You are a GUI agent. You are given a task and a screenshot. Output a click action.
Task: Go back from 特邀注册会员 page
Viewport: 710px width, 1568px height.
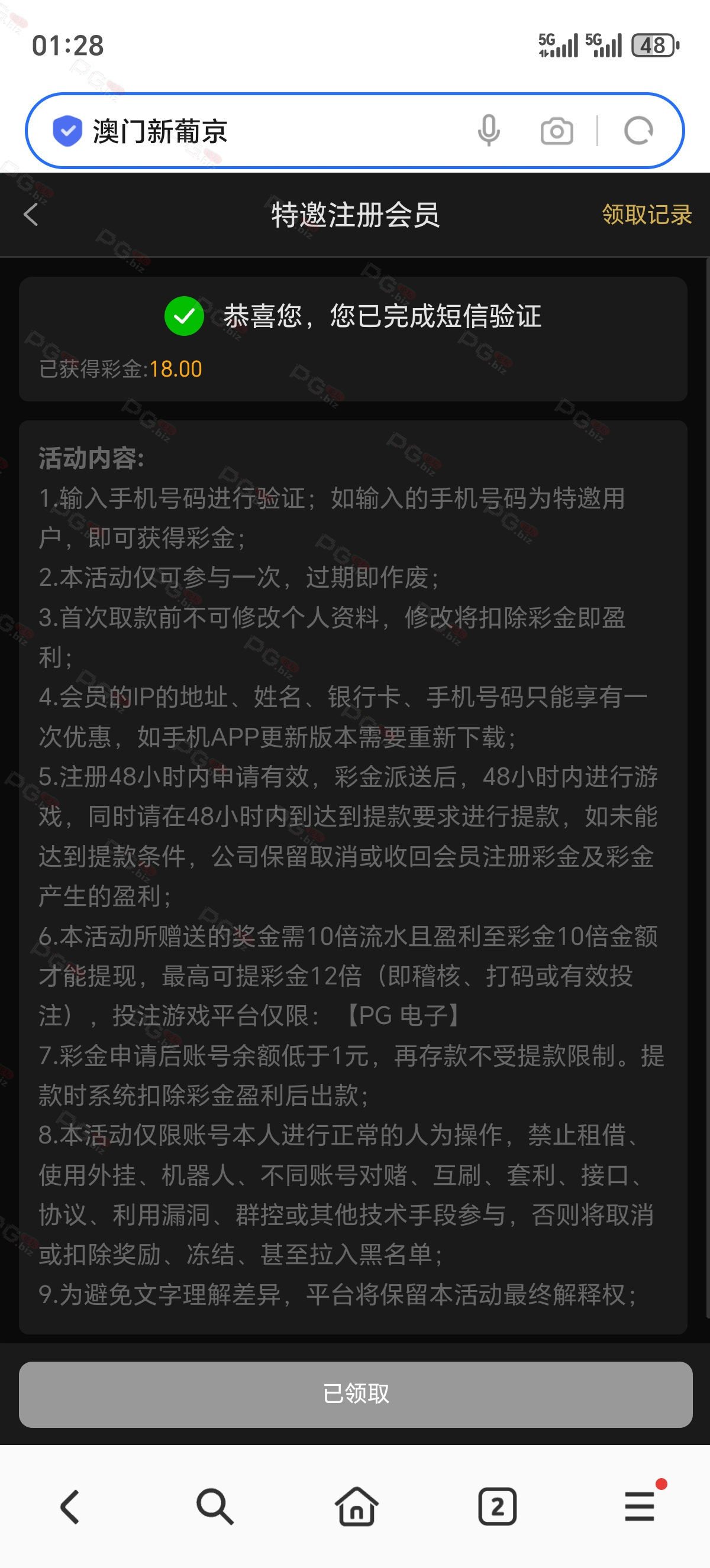pyautogui.click(x=31, y=215)
